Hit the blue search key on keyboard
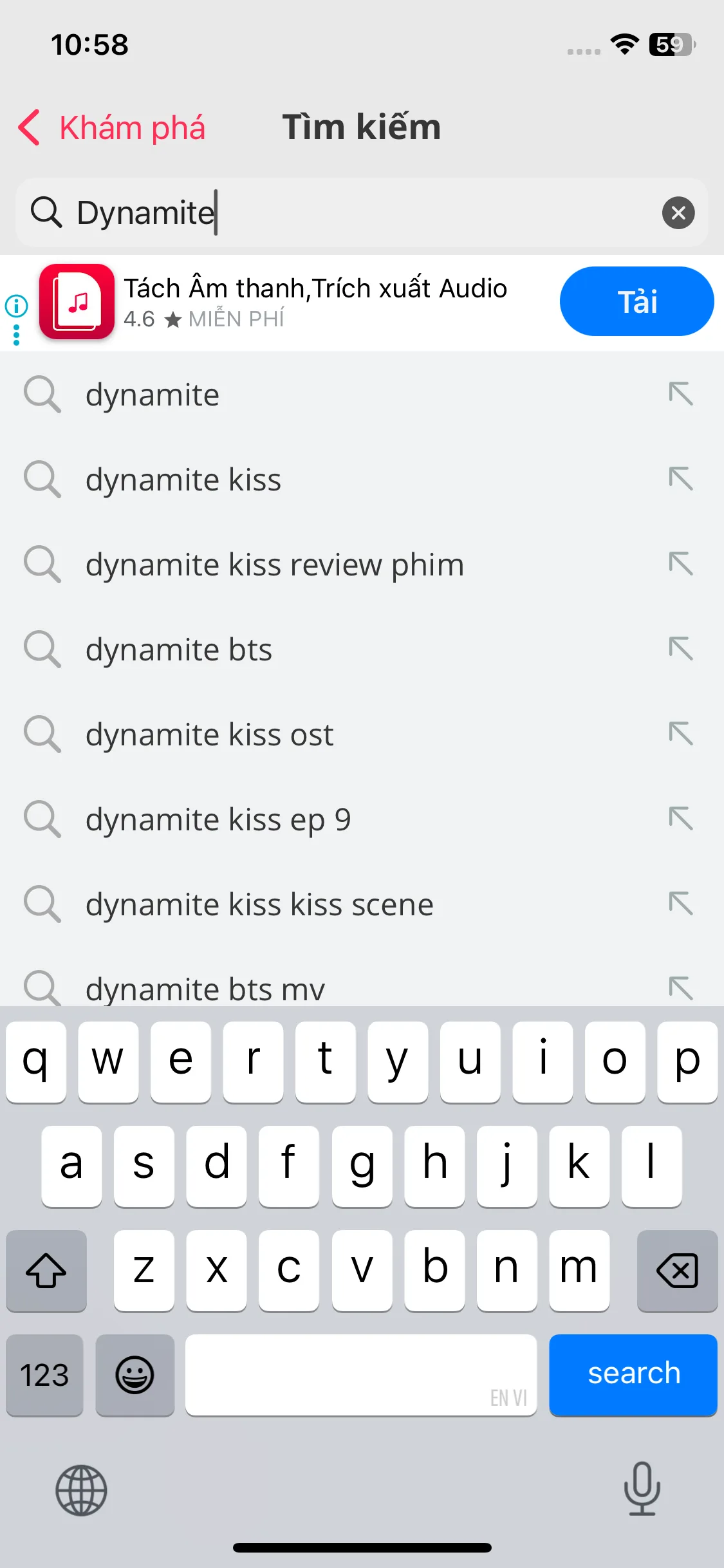724x1568 pixels. coord(633,1374)
